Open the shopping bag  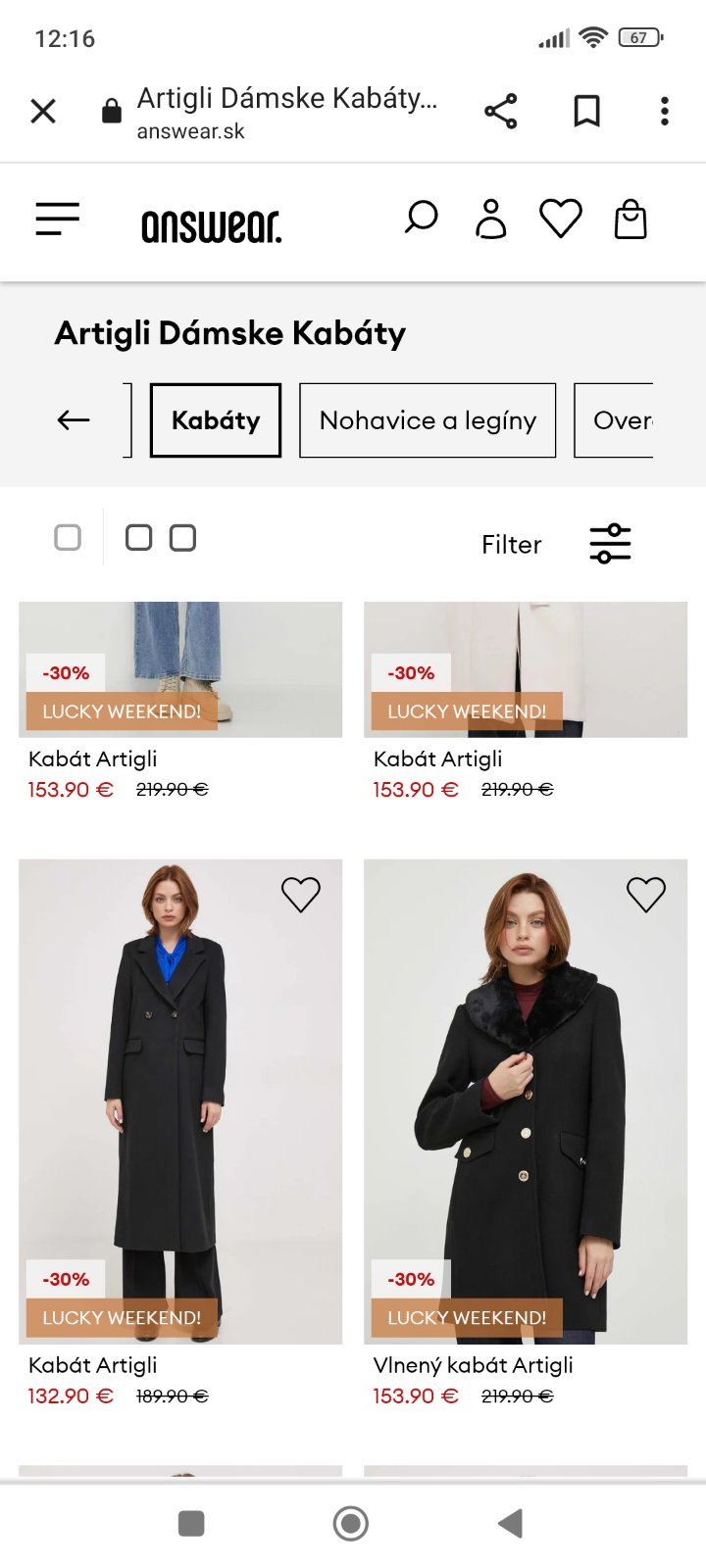[x=630, y=219]
